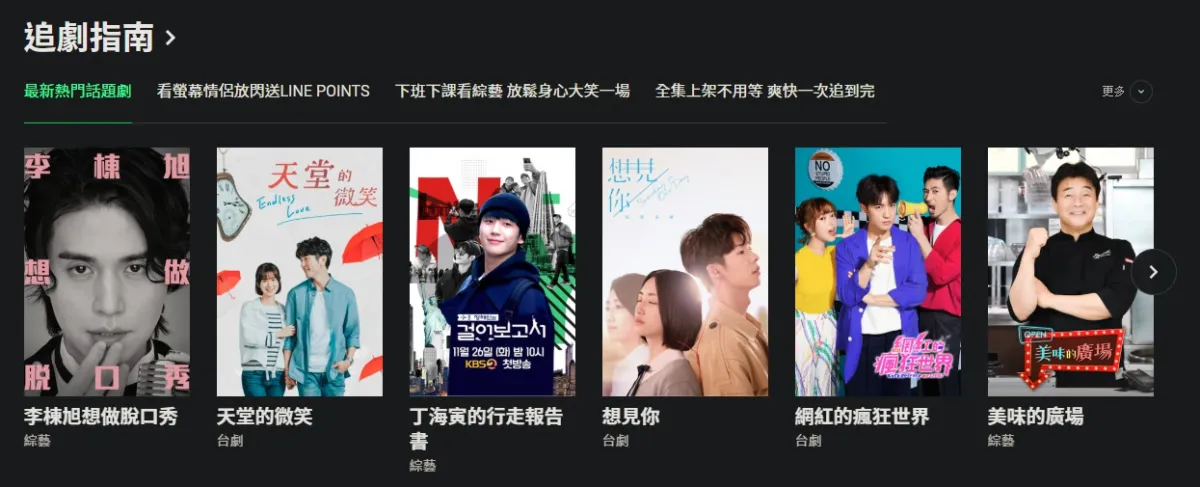Switch to the 最新熱門話題劇 tab
The image size is (1200, 487).
[x=77, y=91]
